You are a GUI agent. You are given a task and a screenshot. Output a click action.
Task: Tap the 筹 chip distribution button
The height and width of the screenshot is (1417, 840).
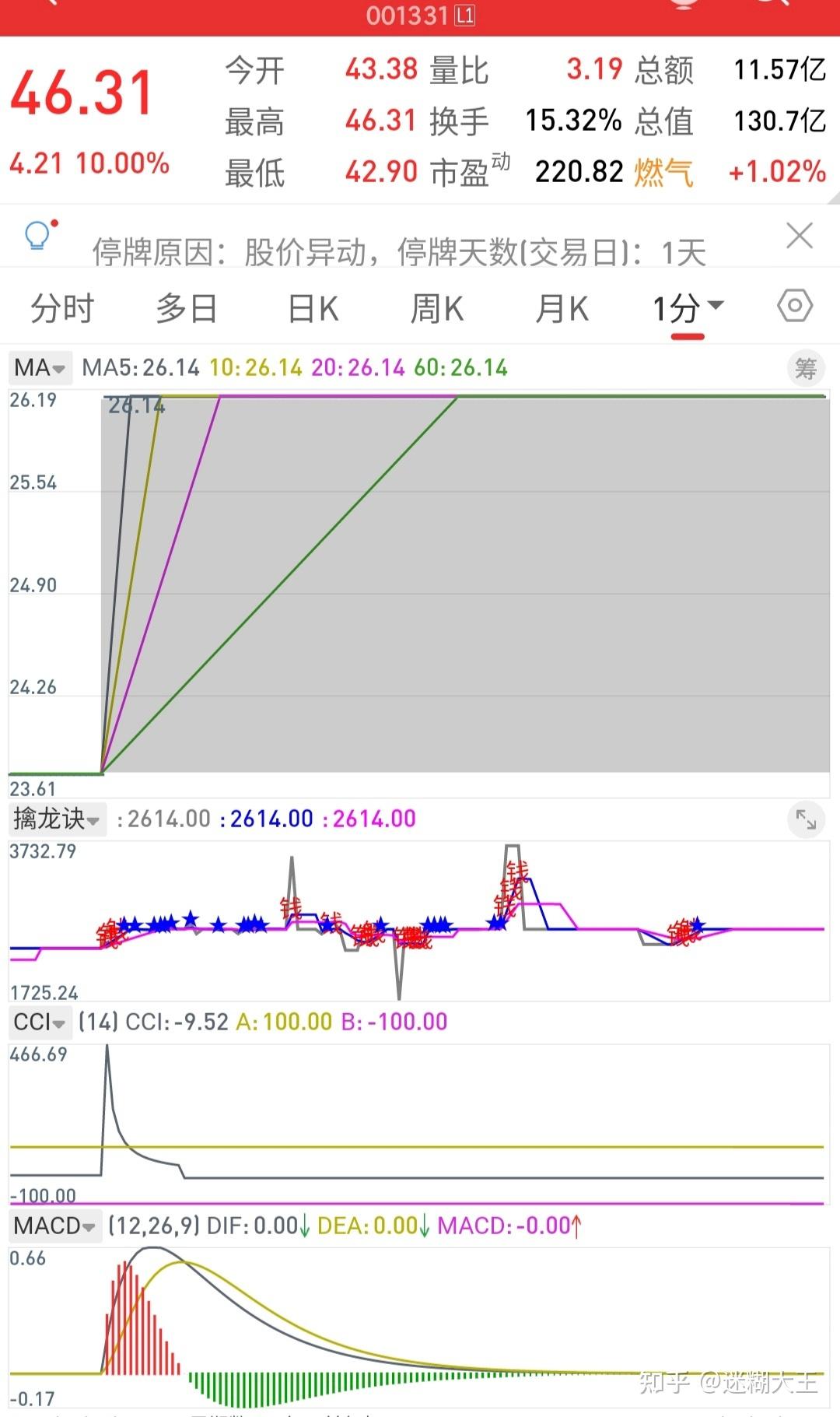click(806, 368)
